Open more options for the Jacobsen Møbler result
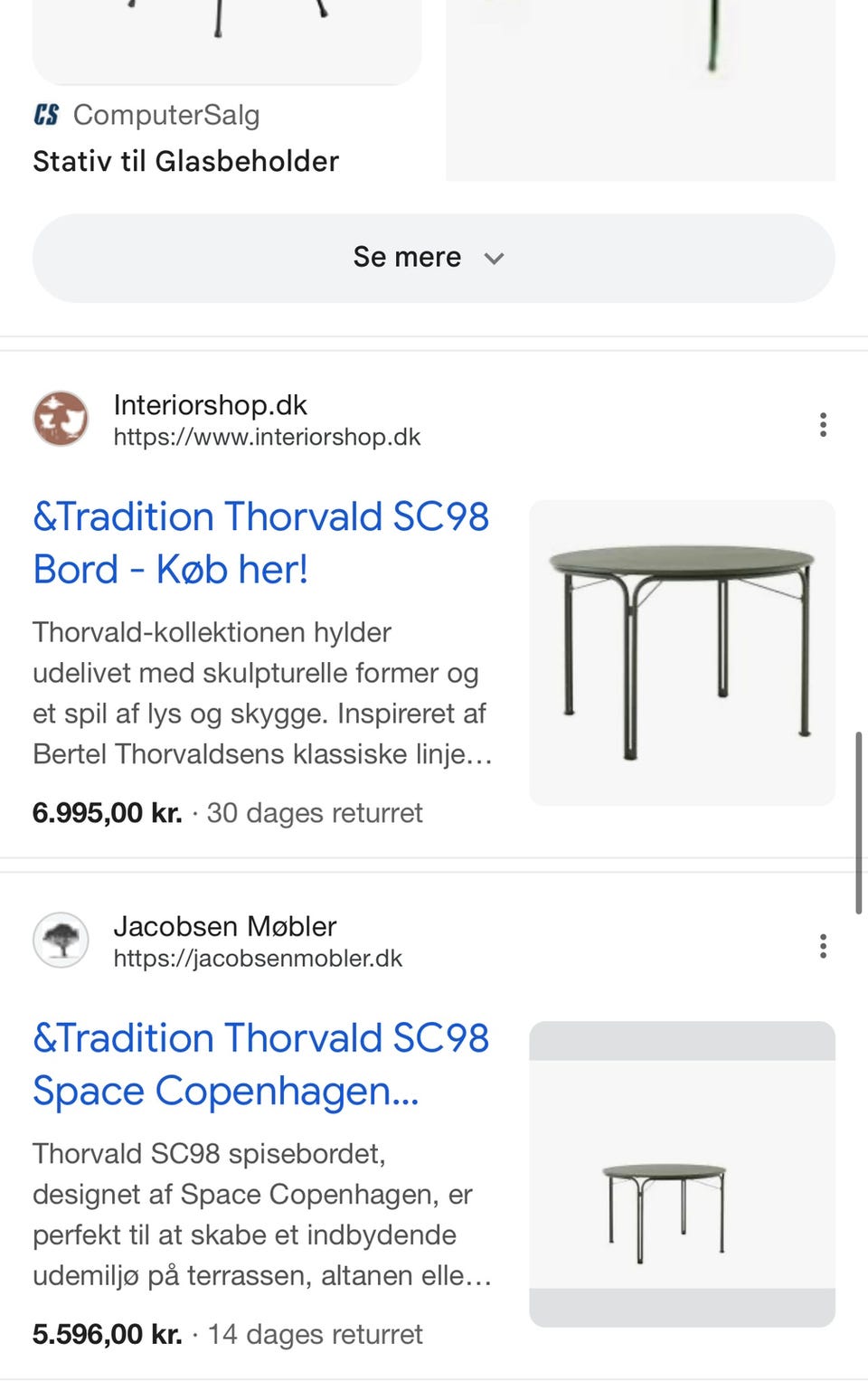868x1381 pixels. [822, 946]
